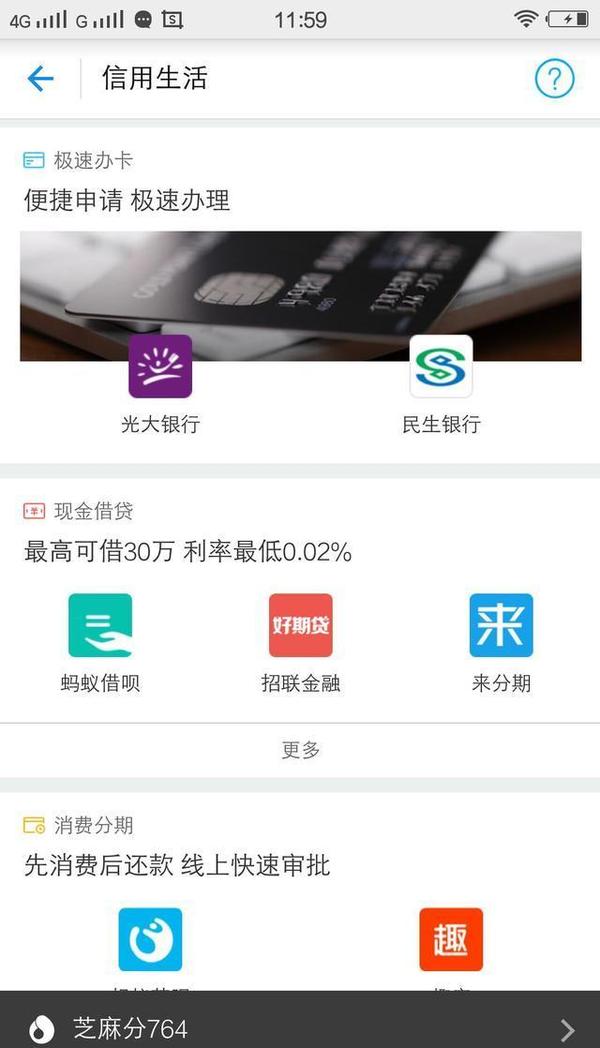
Task: Go back from 信用生活 page
Action: pos(40,79)
